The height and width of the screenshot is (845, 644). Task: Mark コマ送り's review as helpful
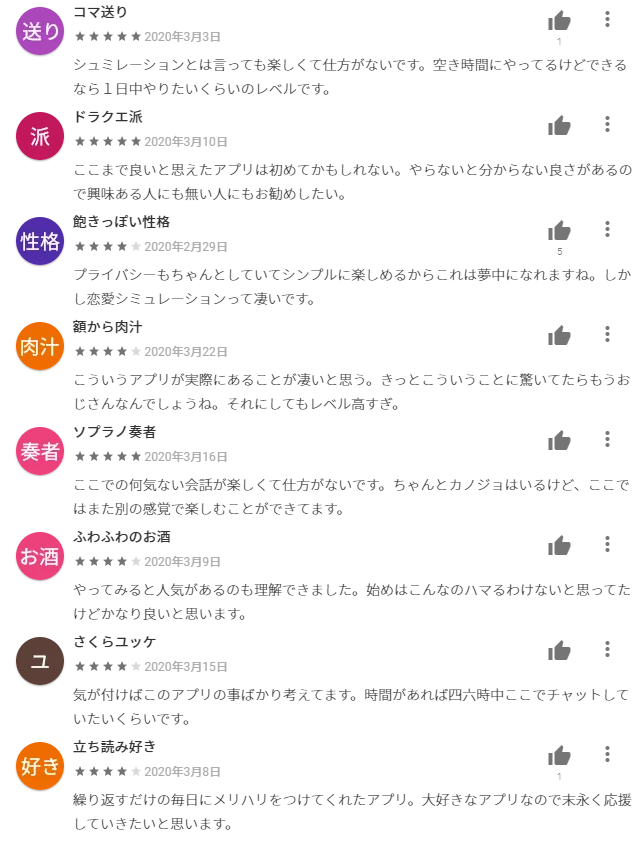559,21
